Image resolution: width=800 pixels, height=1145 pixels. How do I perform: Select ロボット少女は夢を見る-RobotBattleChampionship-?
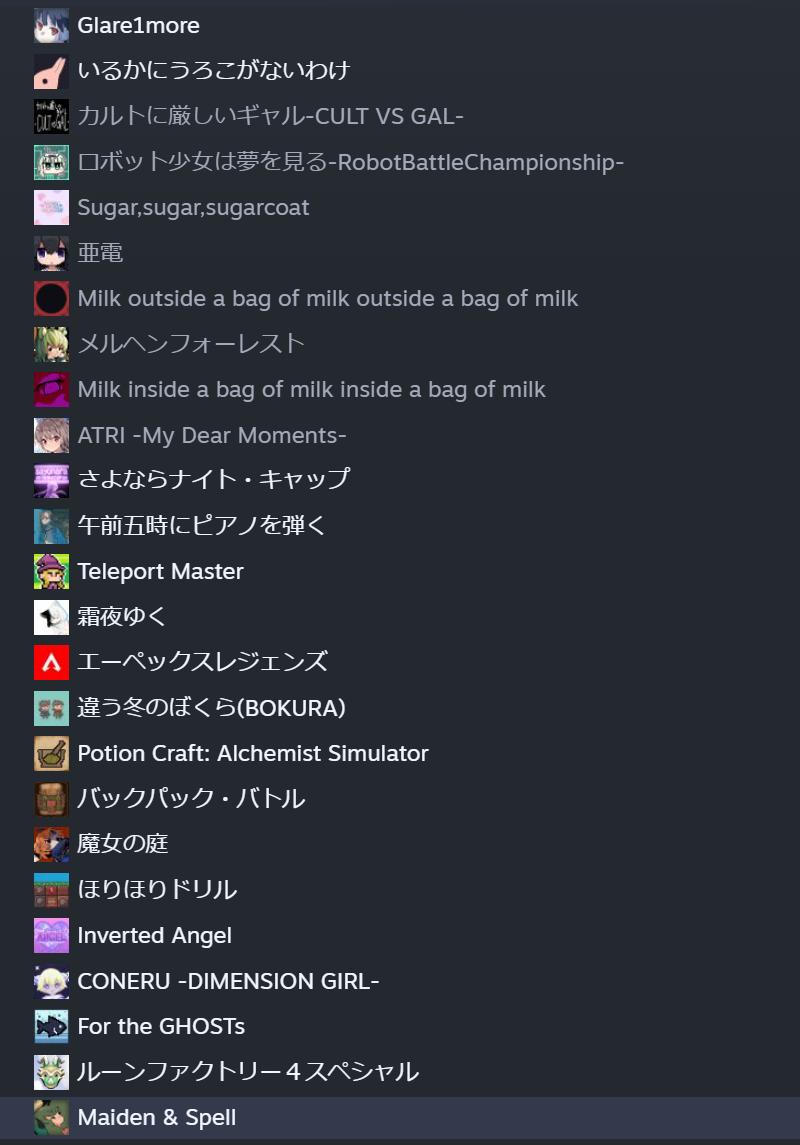tap(400, 162)
